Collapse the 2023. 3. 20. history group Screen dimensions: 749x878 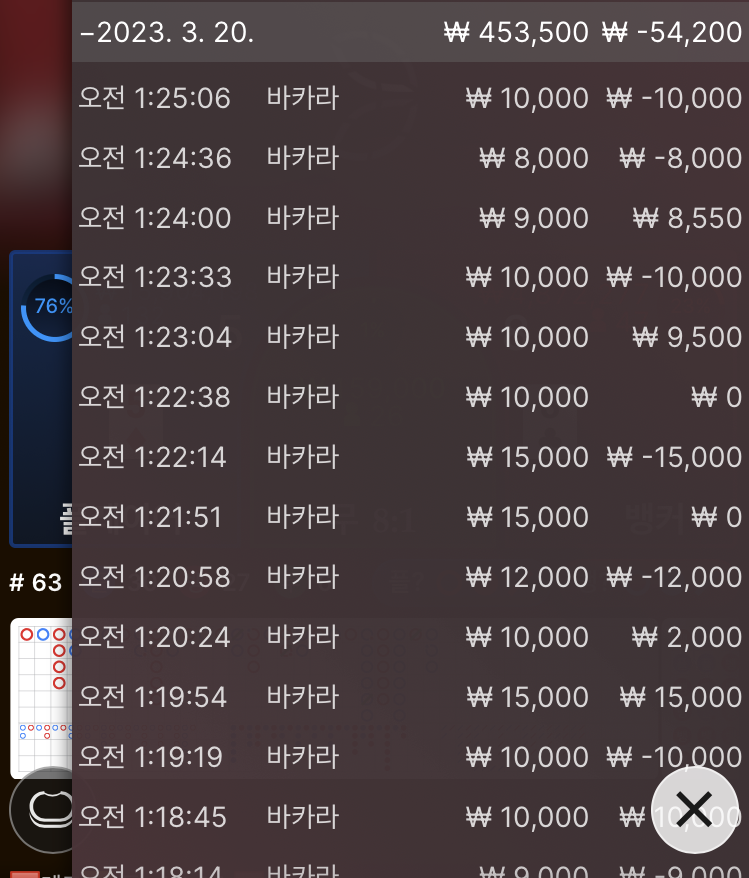pyautogui.click(x=166, y=32)
